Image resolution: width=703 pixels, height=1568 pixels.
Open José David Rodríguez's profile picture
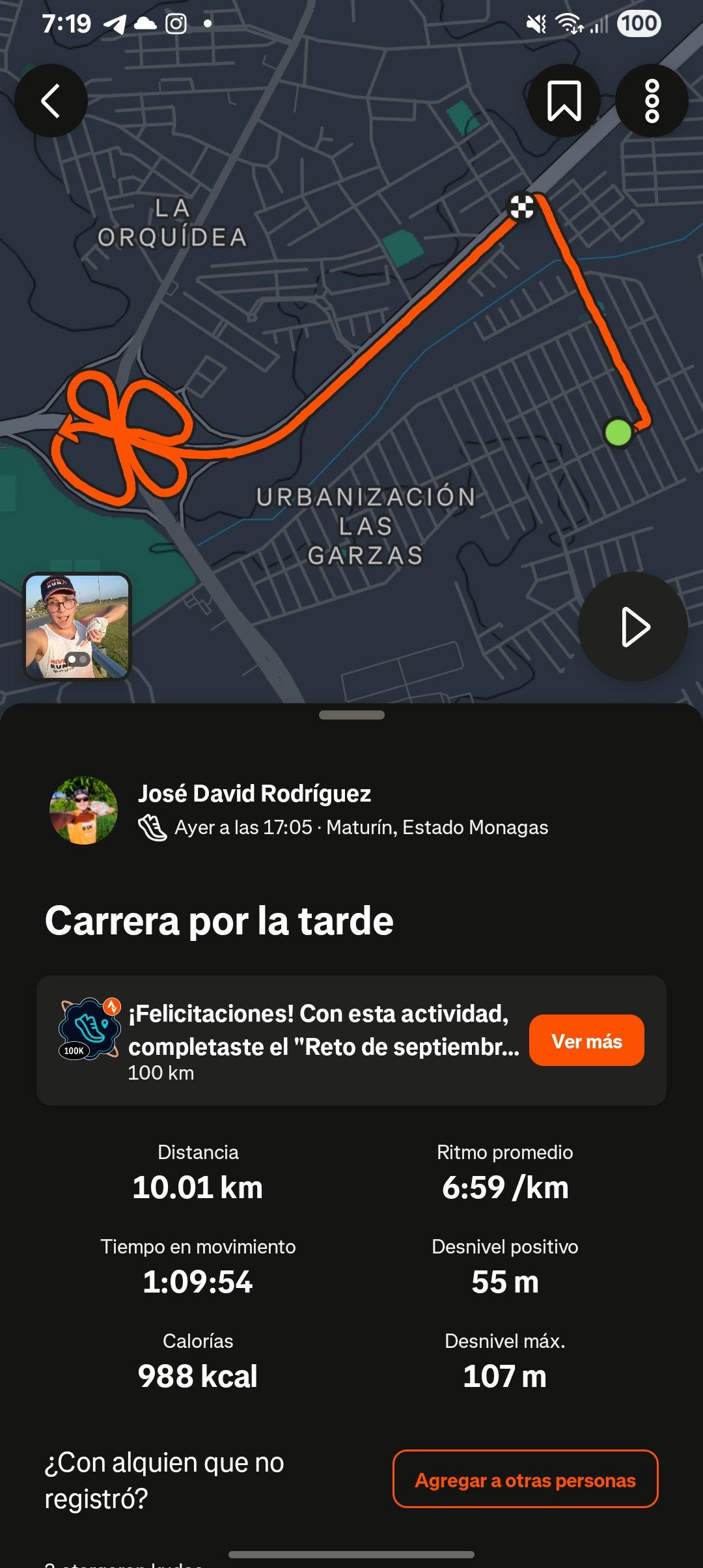click(x=84, y=810)
